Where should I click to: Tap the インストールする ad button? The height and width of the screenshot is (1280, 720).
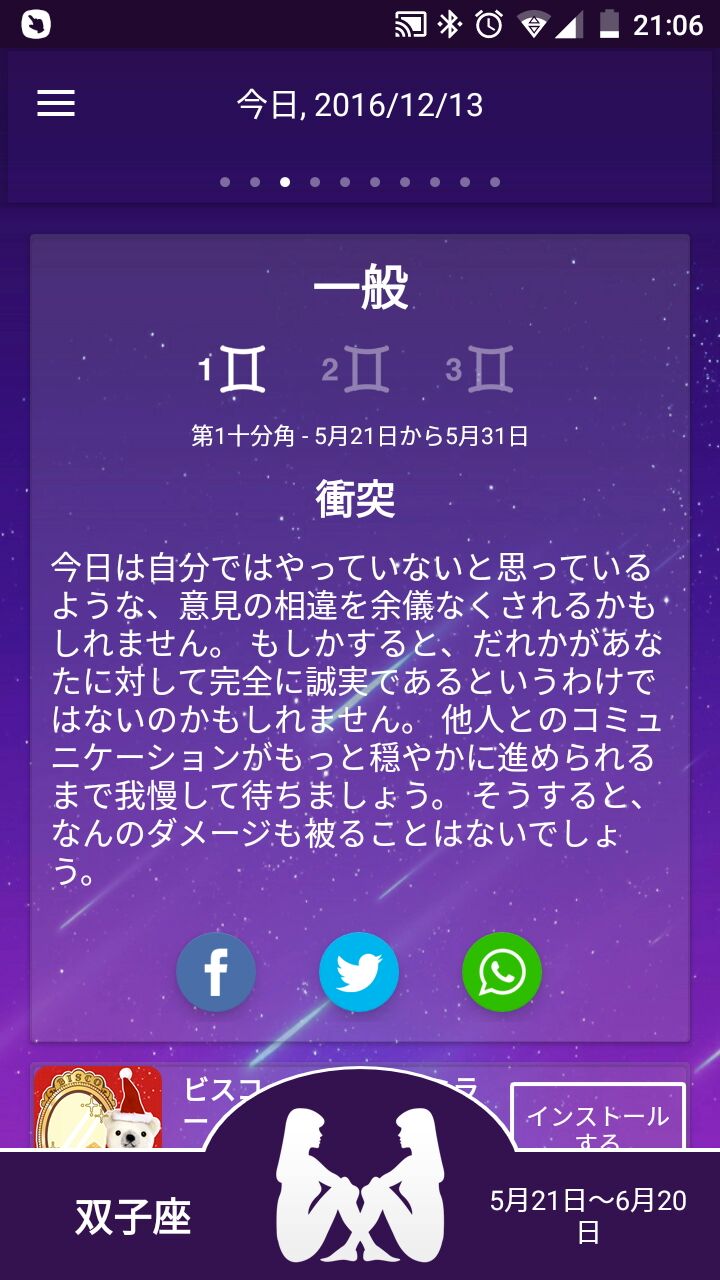click(597, 1116)
